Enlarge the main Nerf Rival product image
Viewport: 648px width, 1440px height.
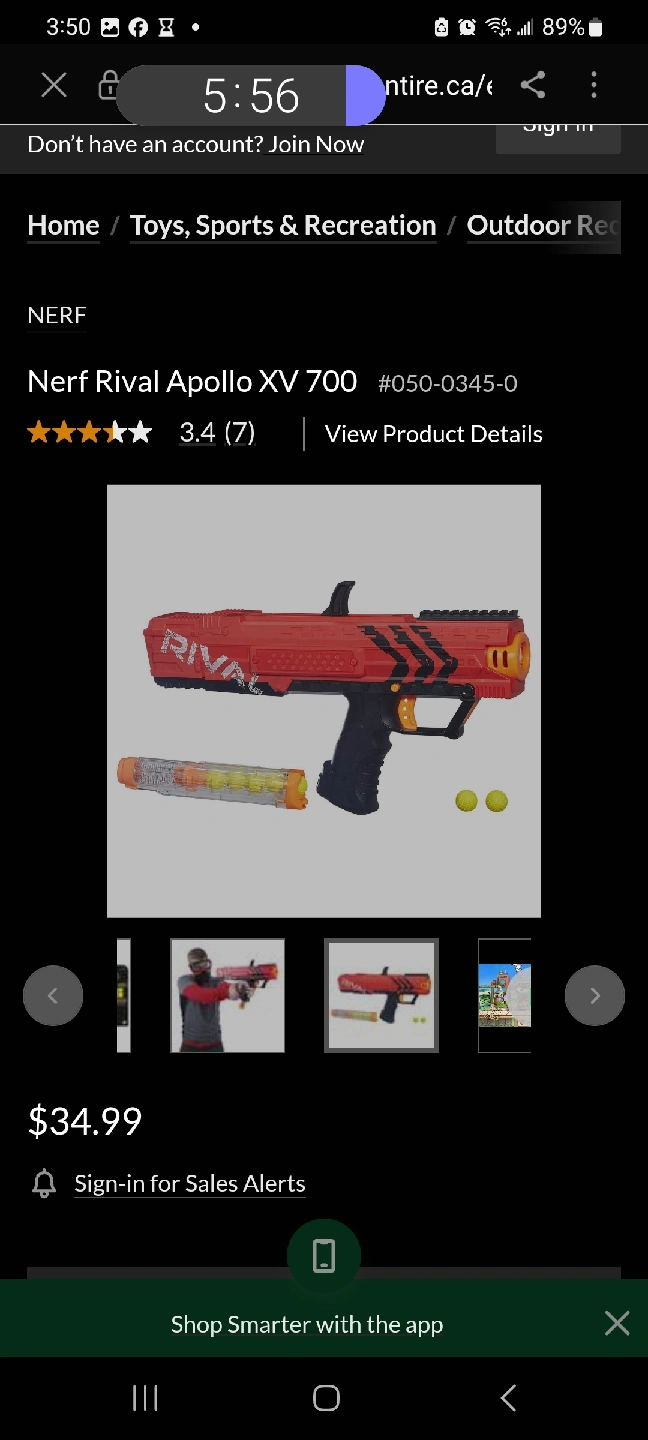tap(323, 700)
